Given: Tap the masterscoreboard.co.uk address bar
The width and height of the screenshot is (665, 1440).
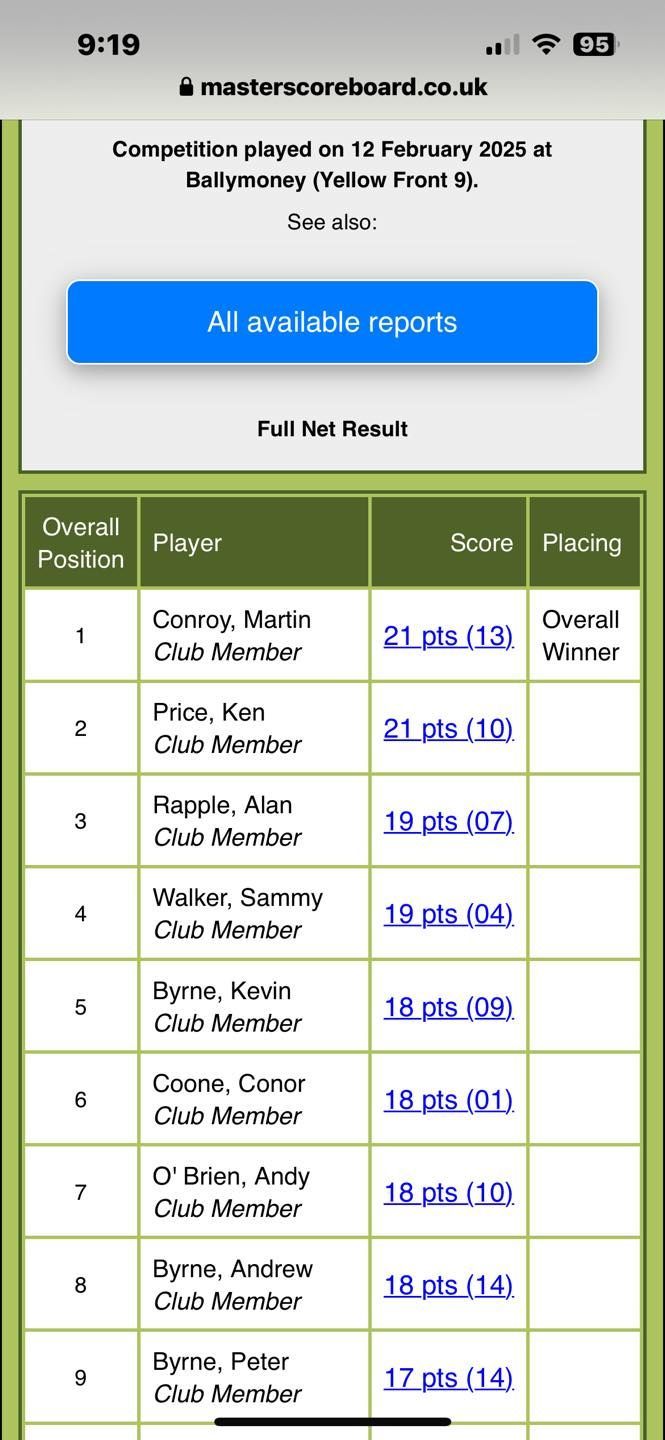Looking at the screenshot, I should 333,87.
